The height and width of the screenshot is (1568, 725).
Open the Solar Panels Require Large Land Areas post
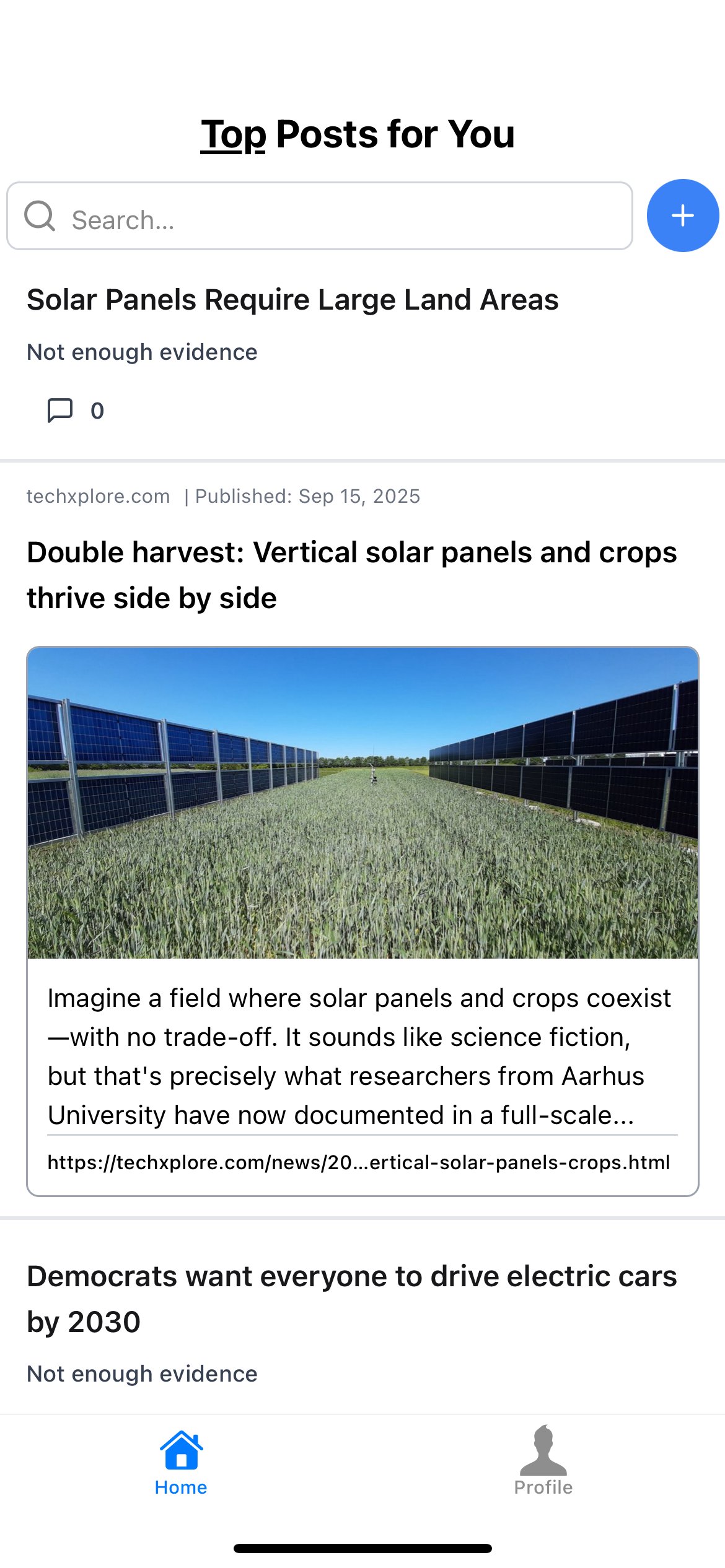pos(292,300)
